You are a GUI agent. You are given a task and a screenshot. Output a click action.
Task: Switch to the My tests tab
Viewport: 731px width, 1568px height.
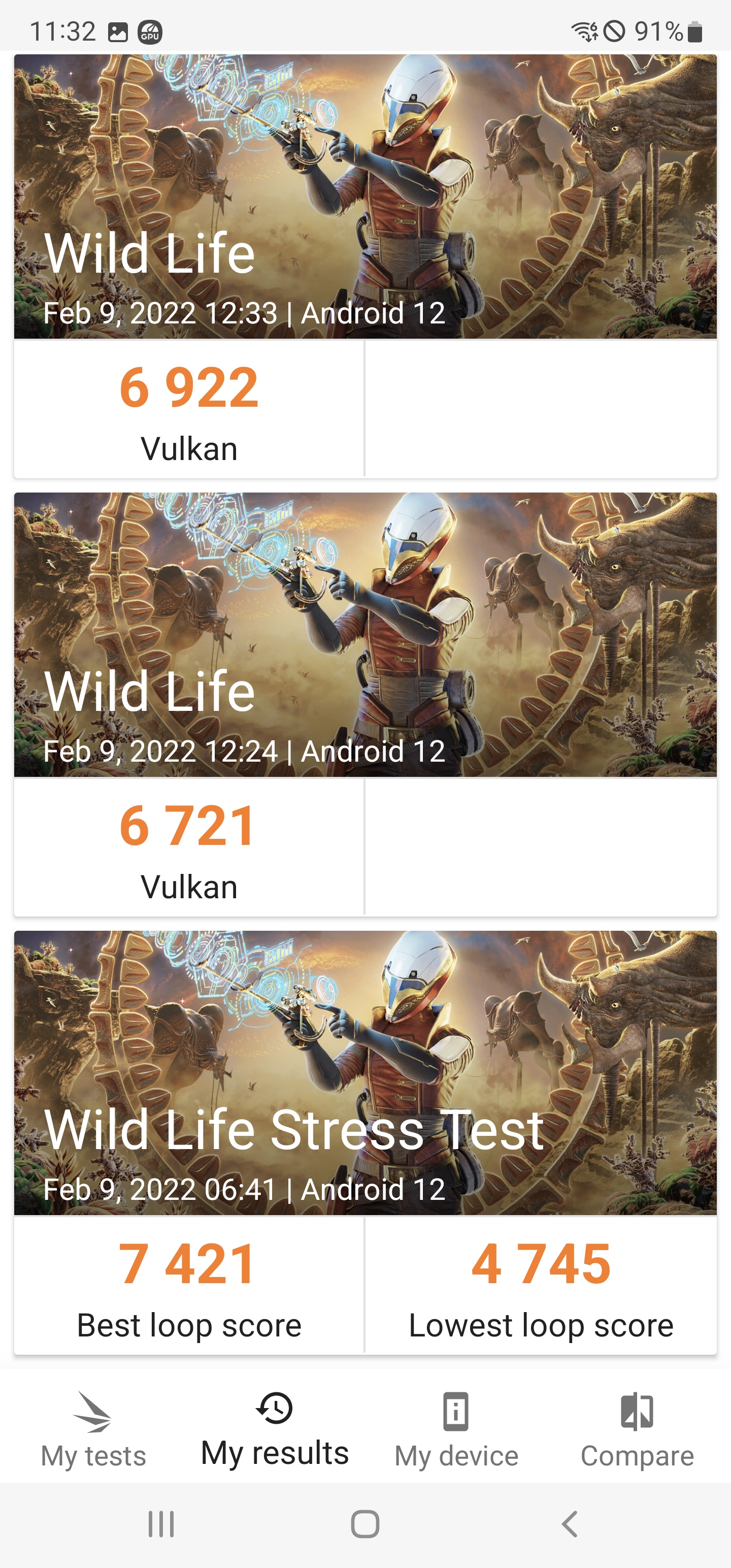(93, 1430)
